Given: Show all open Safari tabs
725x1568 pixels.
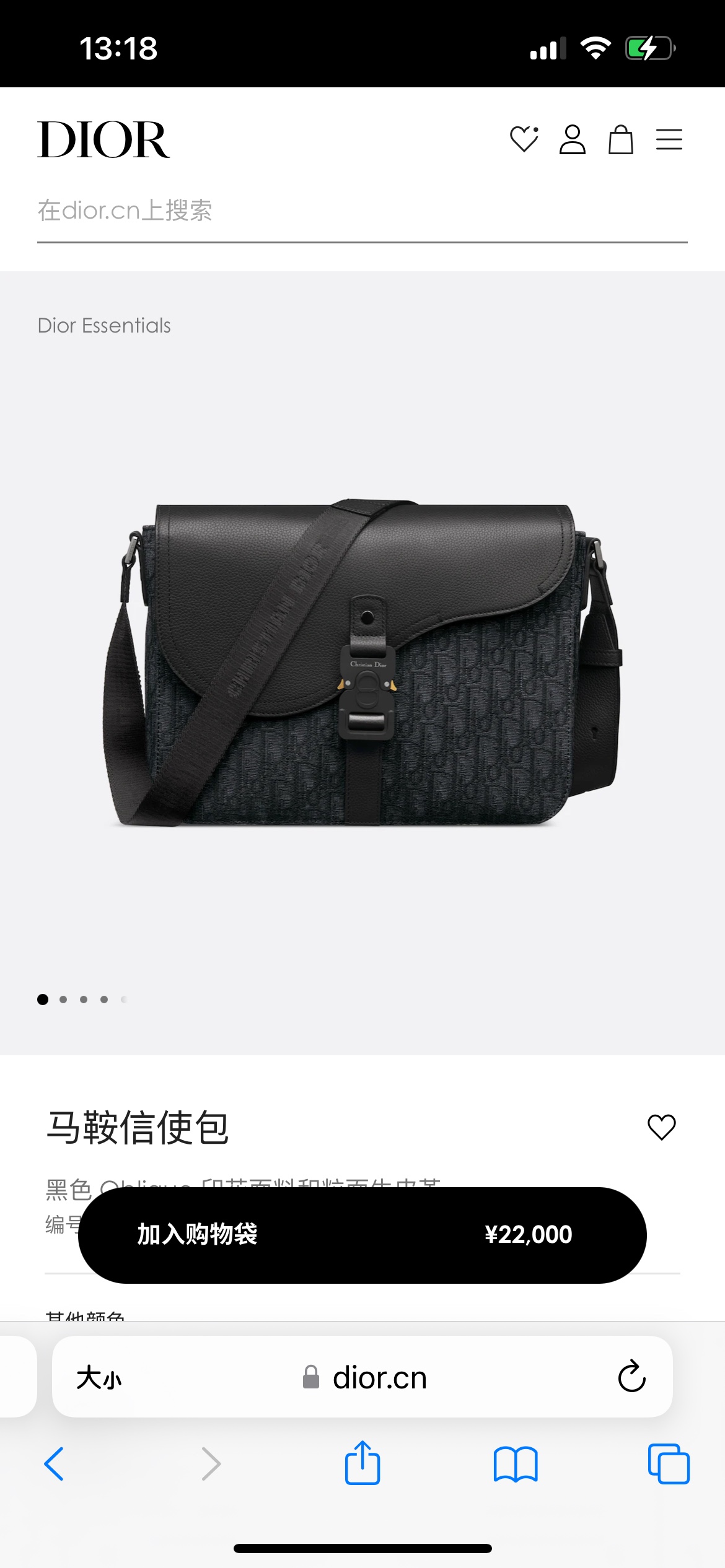Looking at the screenshot, I should pyautogui.click(x=669, y=1464).
